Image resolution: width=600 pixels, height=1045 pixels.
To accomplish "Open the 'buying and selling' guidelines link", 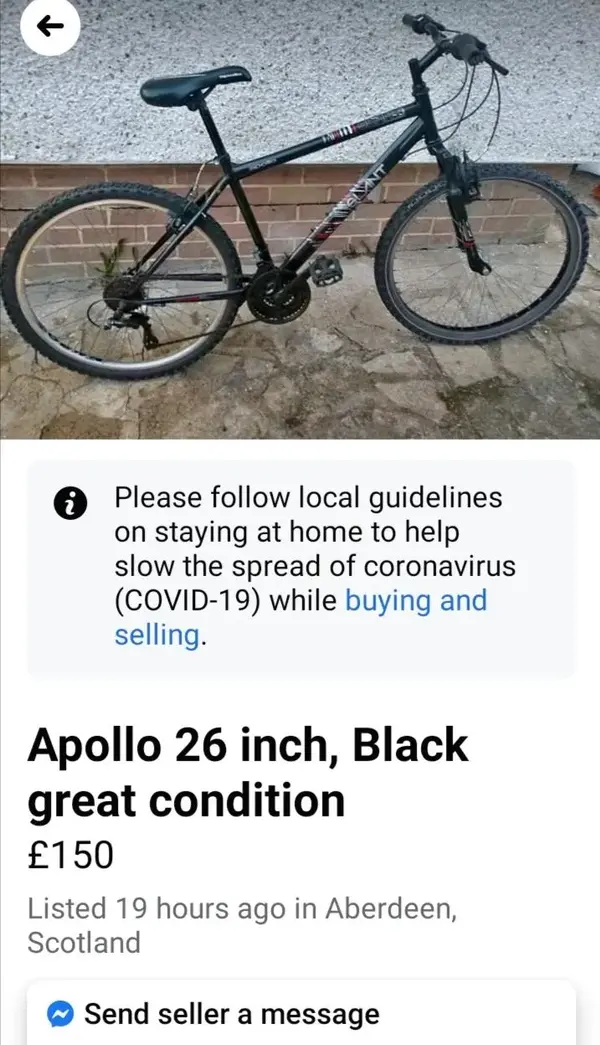I will pos(415,601).
